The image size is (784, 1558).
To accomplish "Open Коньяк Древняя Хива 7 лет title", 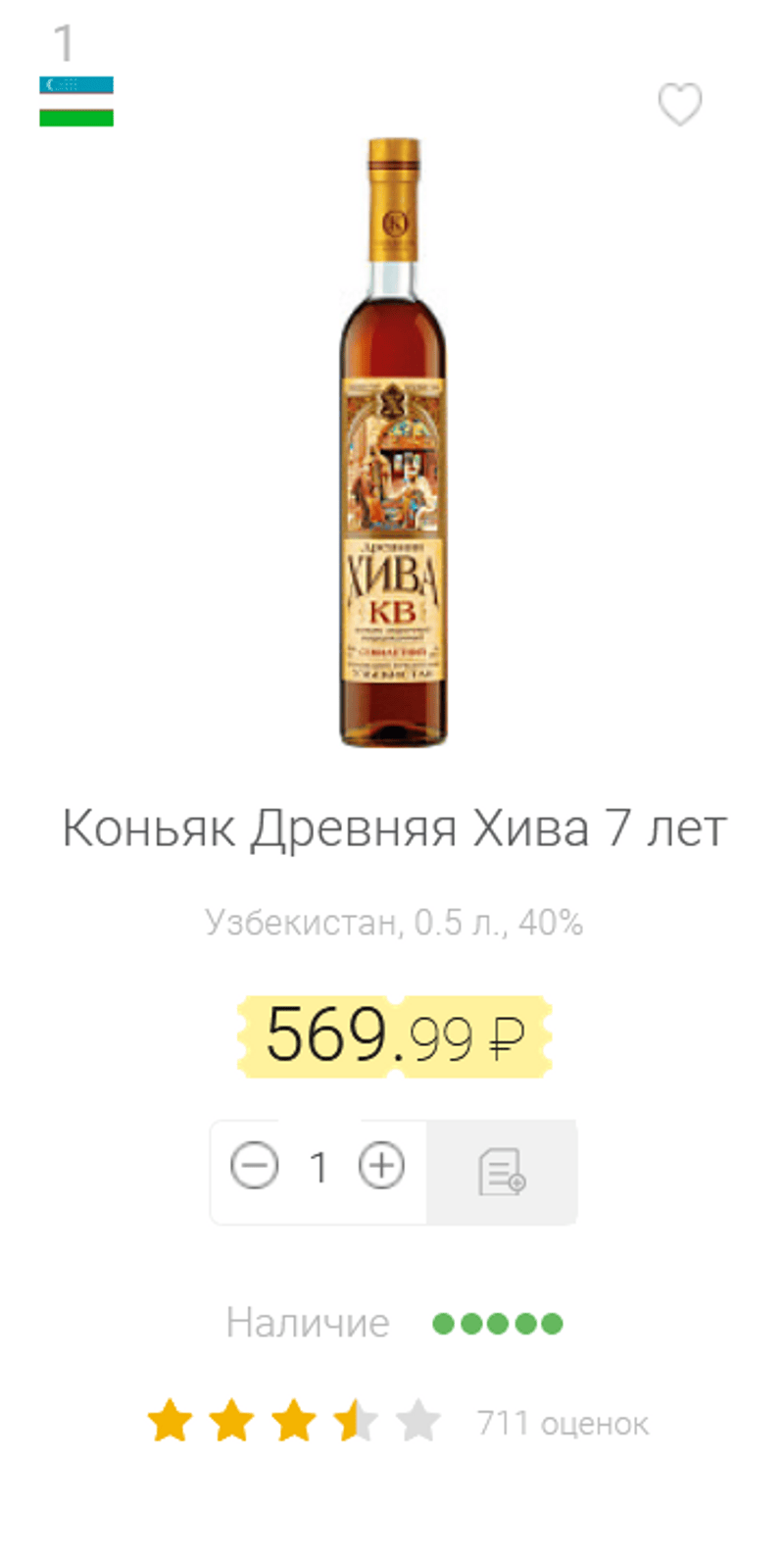I will (x=393, y=829).
